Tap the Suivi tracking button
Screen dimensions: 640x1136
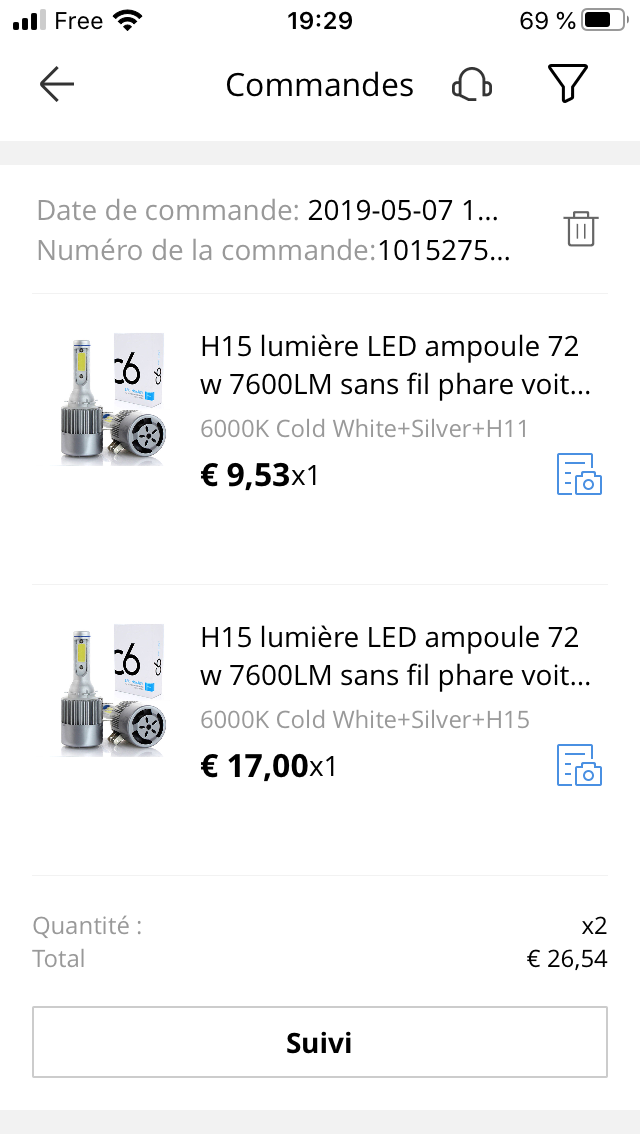pos(320,1043)
